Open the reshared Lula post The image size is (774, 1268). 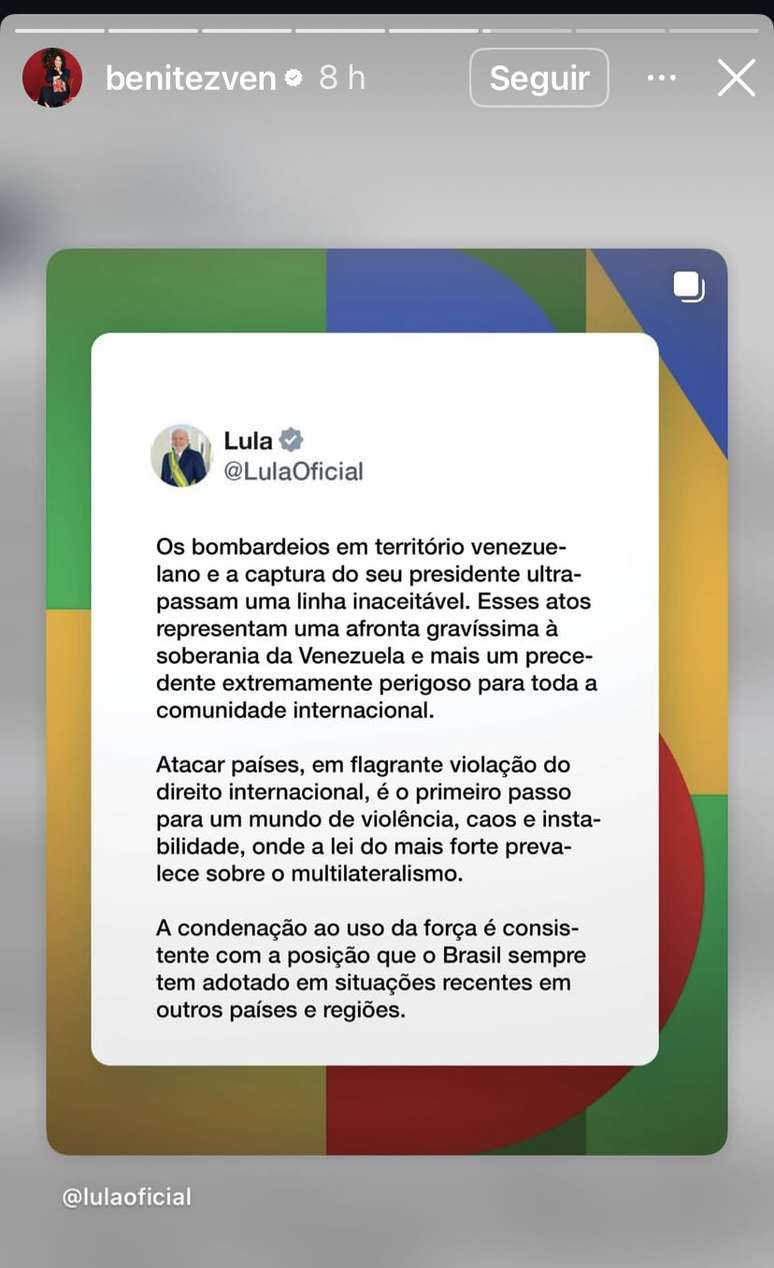tap(386, 700)
